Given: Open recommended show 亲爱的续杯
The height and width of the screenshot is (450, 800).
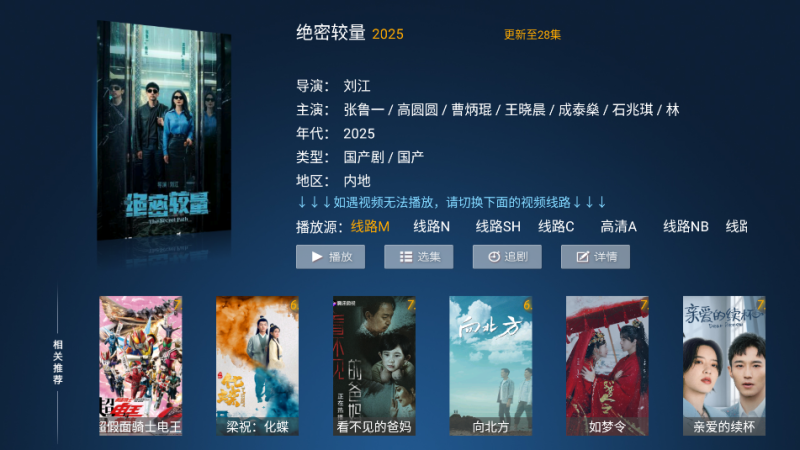Looking at the screenshot, I should coord(724,367).
